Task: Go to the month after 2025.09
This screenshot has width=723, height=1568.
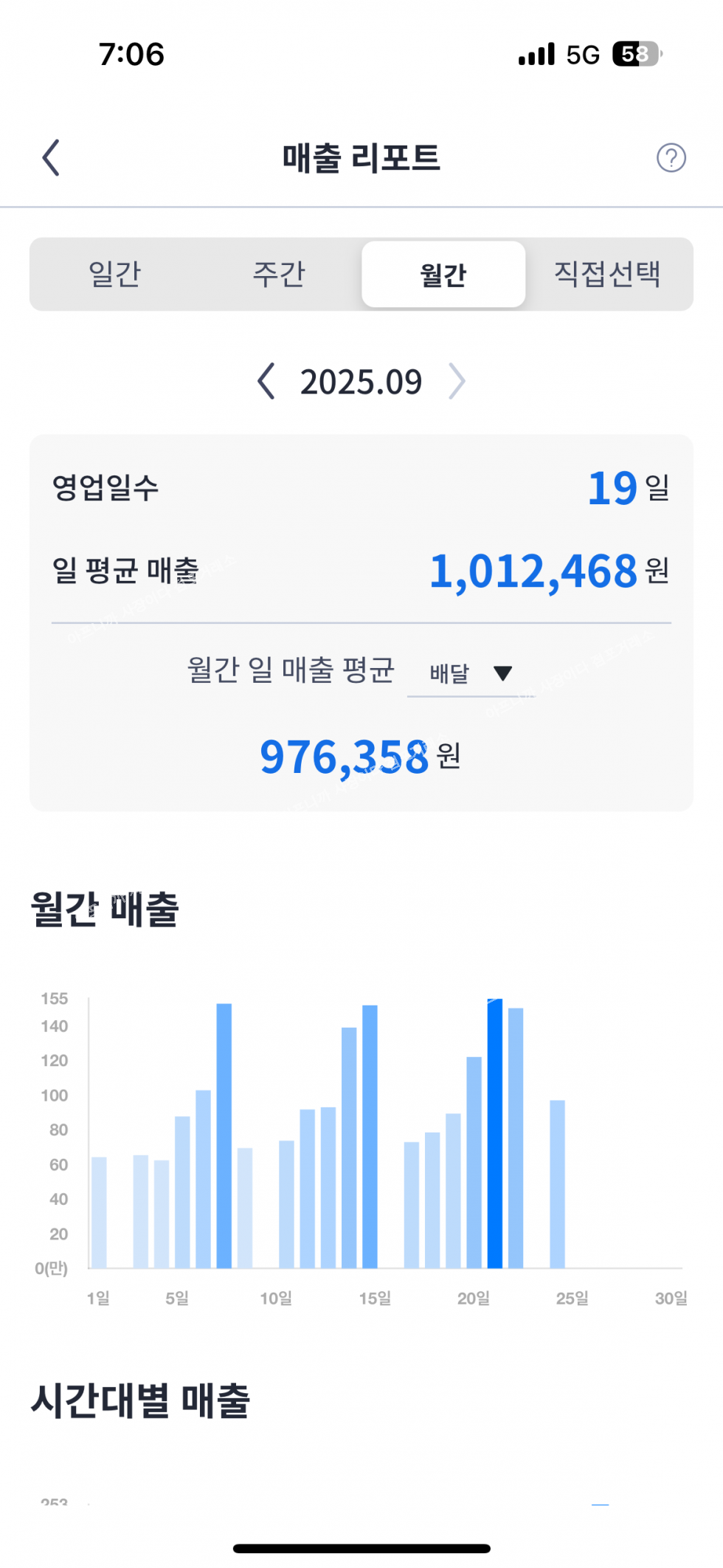Action: (457, 382)
